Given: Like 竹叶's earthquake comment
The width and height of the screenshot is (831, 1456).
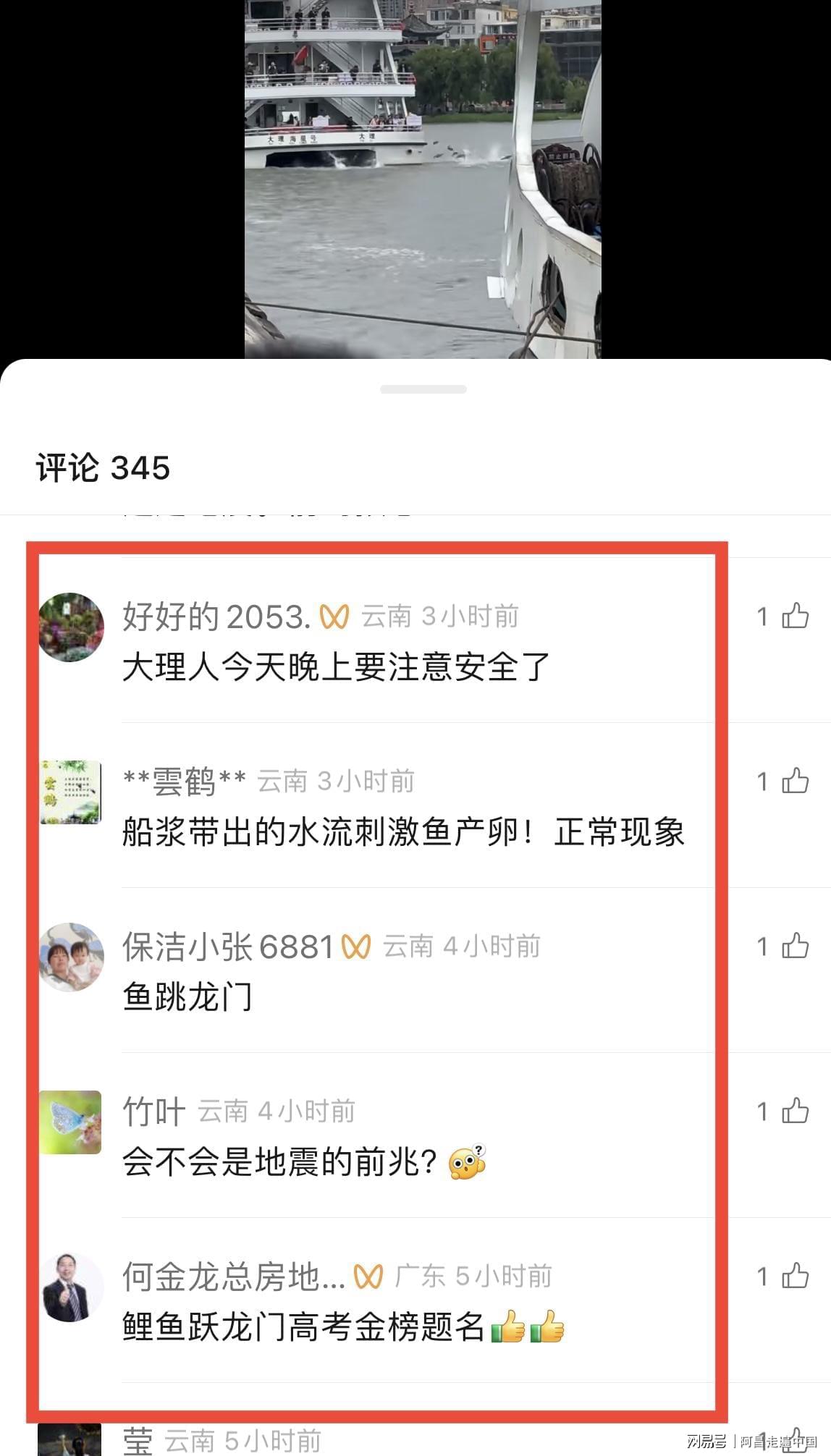Looking at the screenshot, I should click(x=795, y=1112).
